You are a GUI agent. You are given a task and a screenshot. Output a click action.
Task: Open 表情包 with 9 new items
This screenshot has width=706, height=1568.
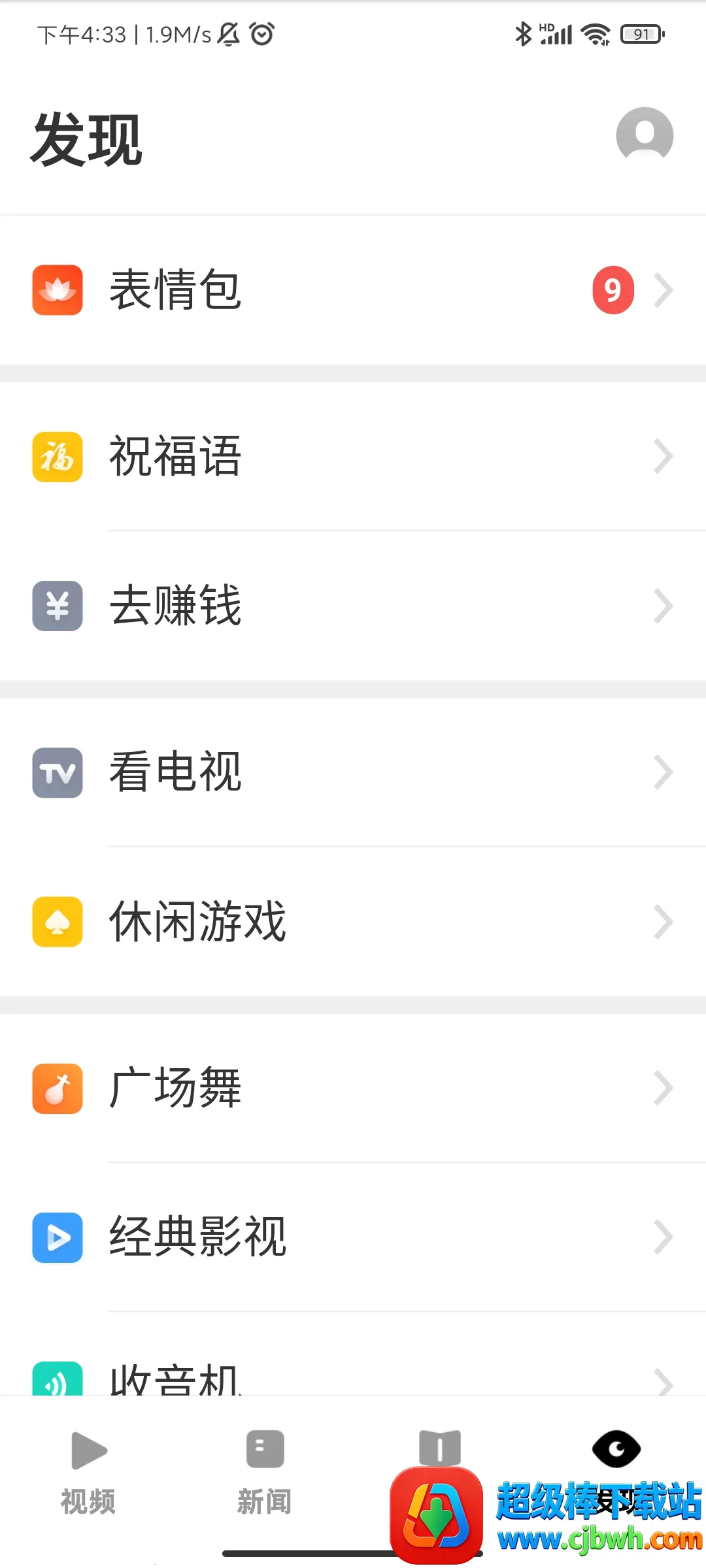point(353,290)
